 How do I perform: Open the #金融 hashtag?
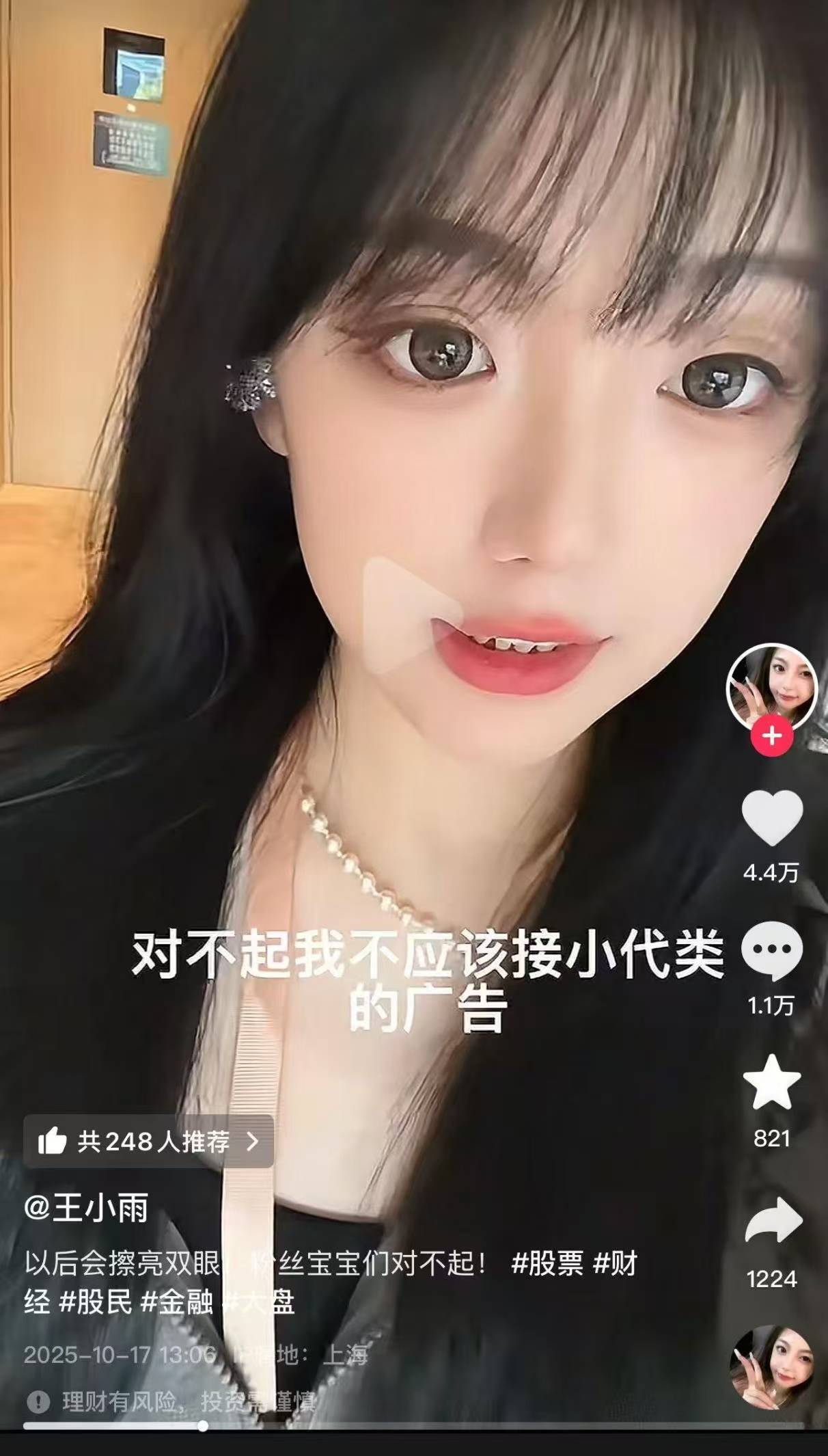pos(177,1303)
